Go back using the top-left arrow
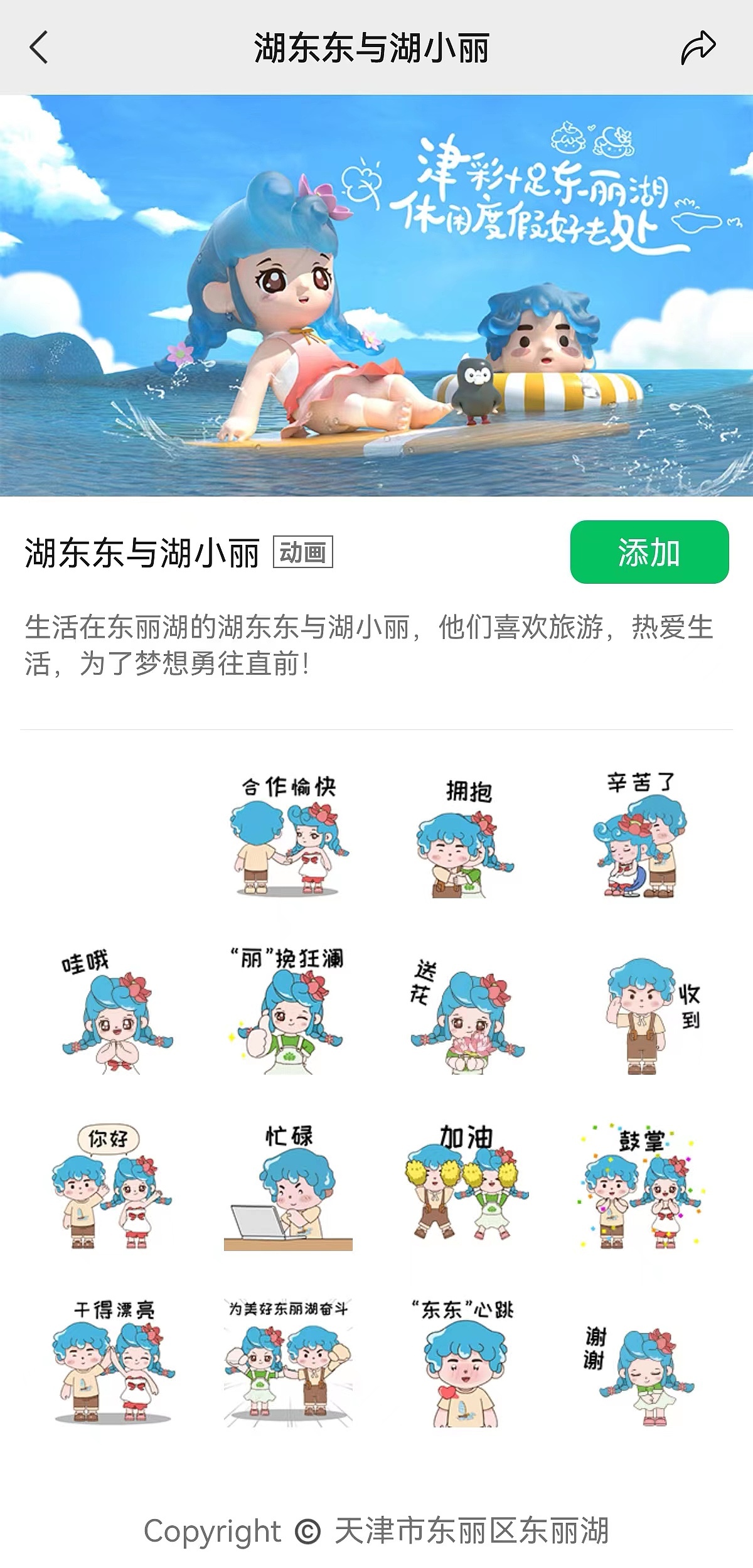Screen dimensions: 753x1568 tap(39, 48)
